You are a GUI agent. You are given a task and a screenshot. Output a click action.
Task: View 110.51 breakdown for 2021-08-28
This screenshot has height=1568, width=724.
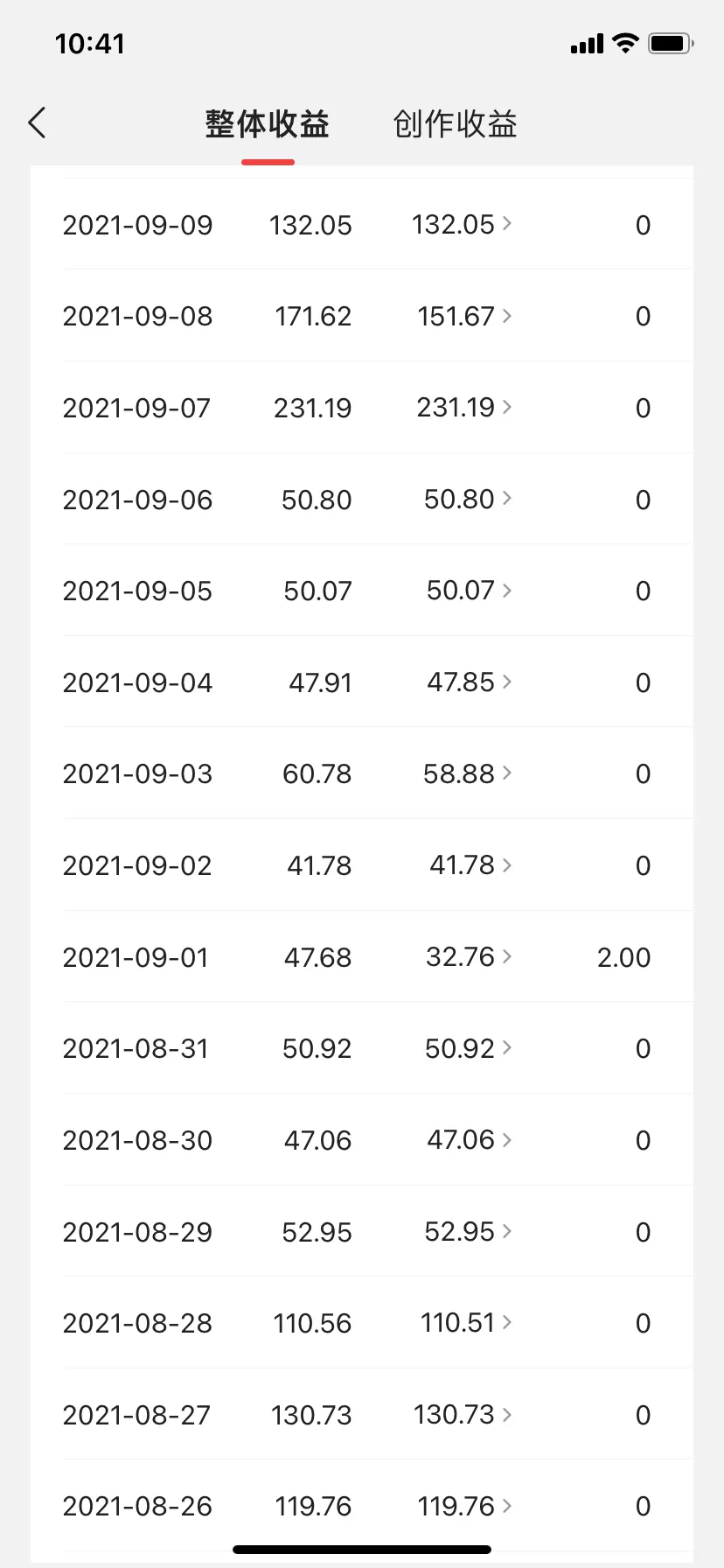click(466, 1323)
